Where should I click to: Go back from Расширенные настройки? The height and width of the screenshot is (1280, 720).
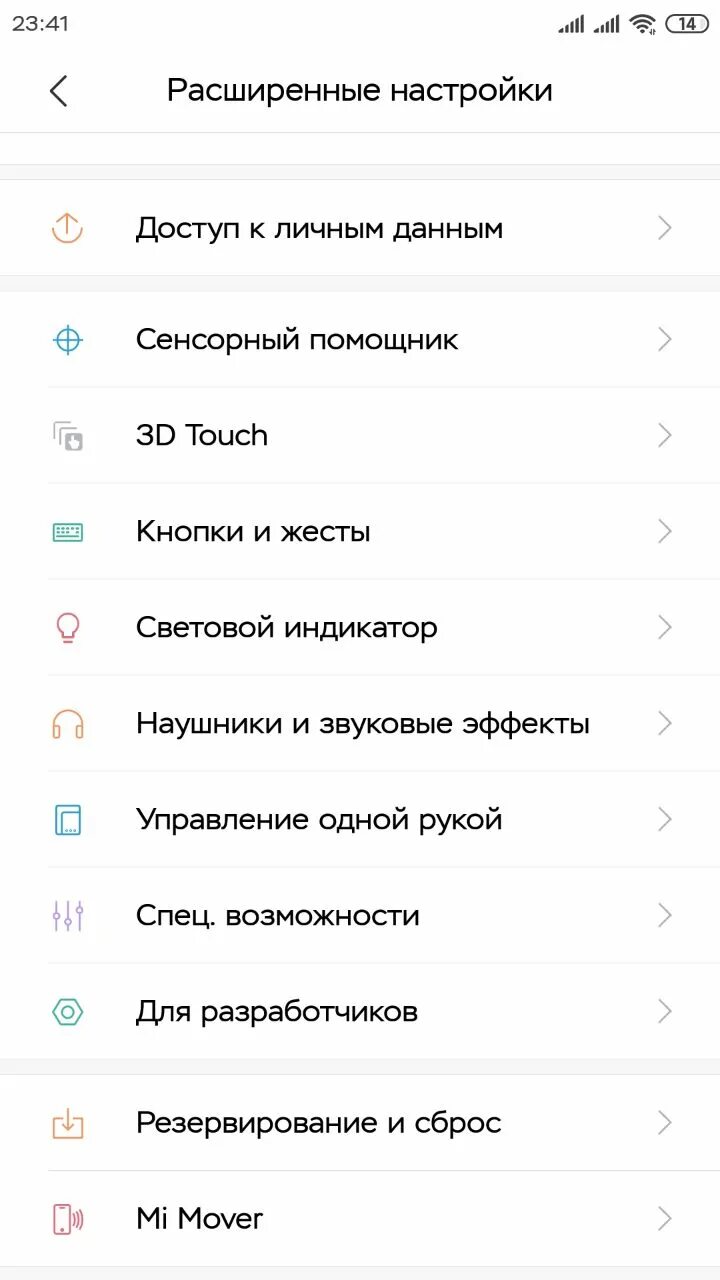click(59, 91)
